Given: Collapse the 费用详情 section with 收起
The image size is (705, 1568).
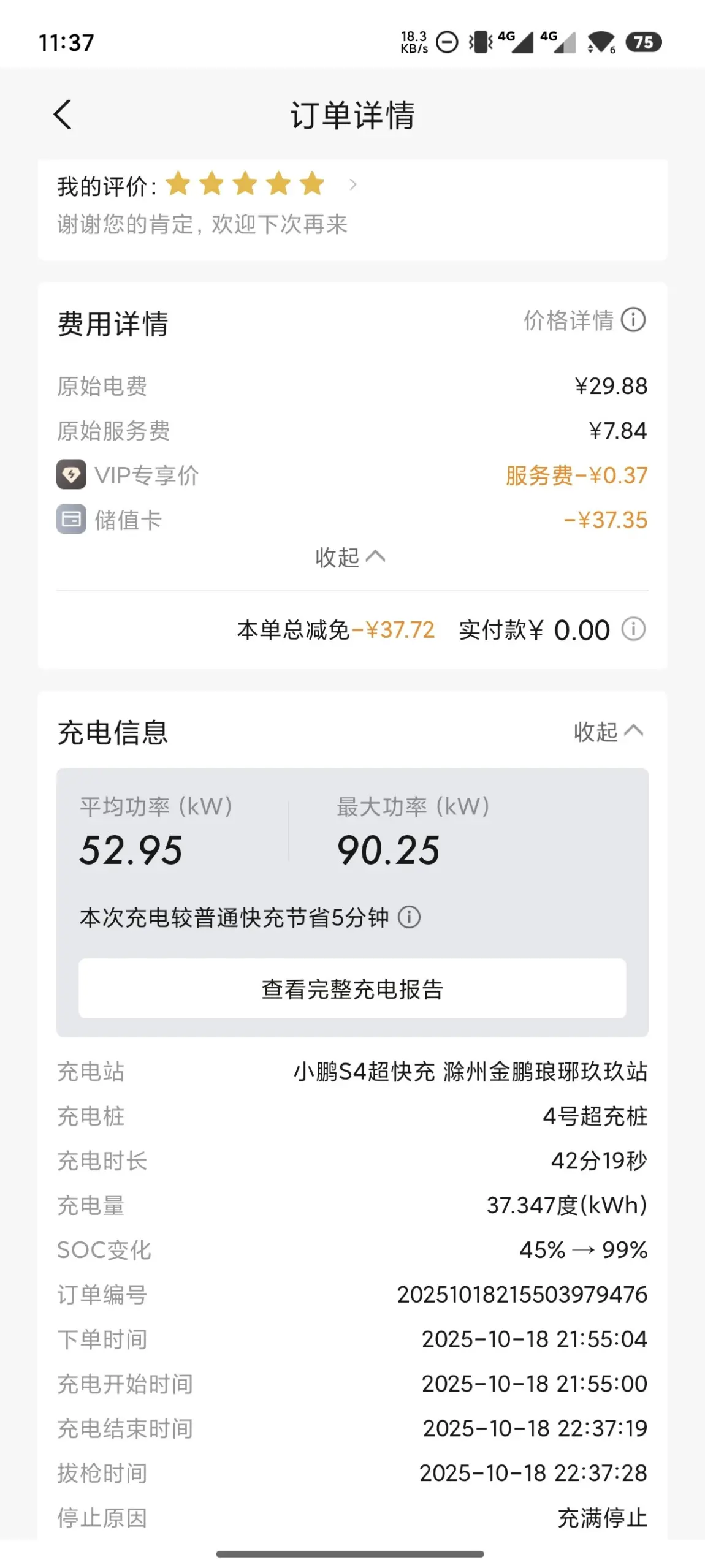Looking at the screenshot, I should (x=350, y=557).
